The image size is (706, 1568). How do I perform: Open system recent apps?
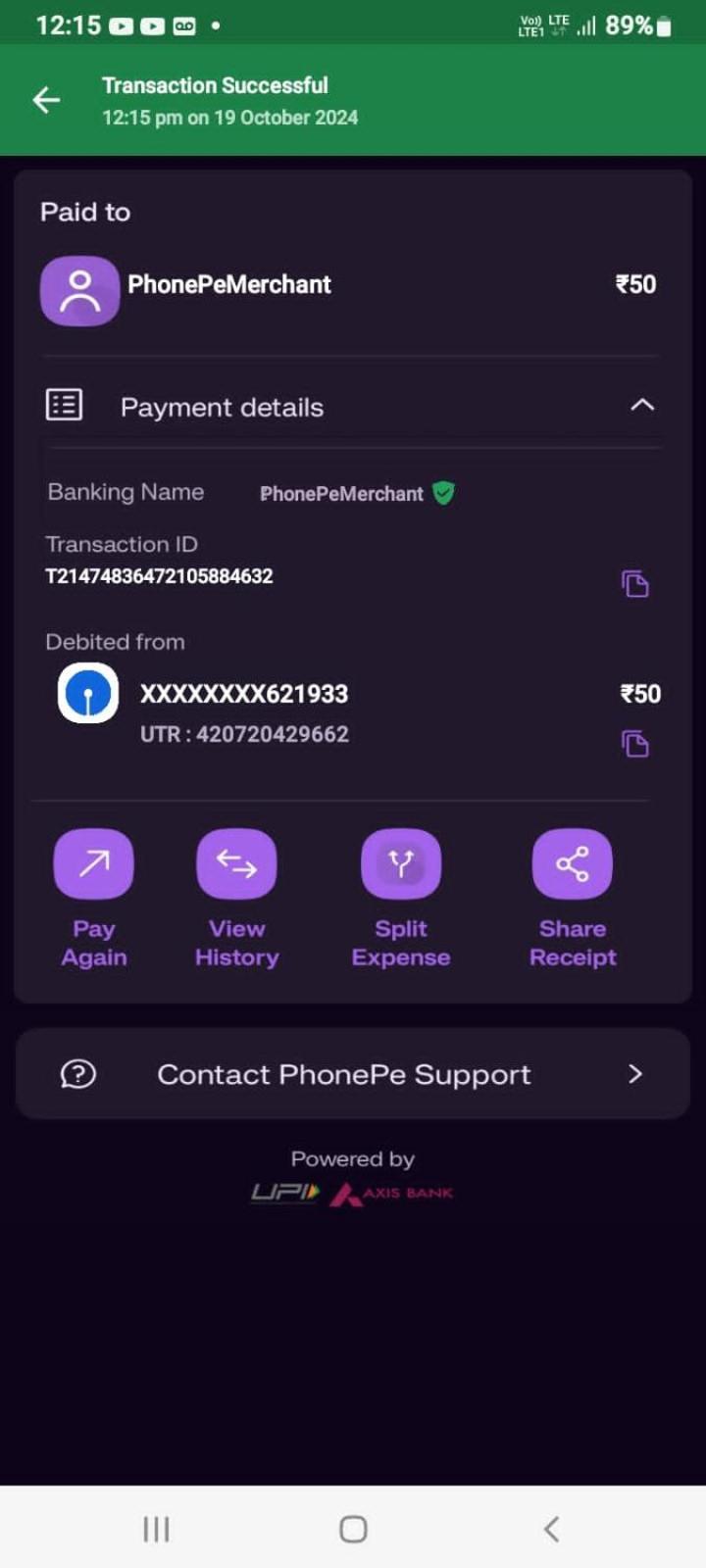[x=156, y=1529]
